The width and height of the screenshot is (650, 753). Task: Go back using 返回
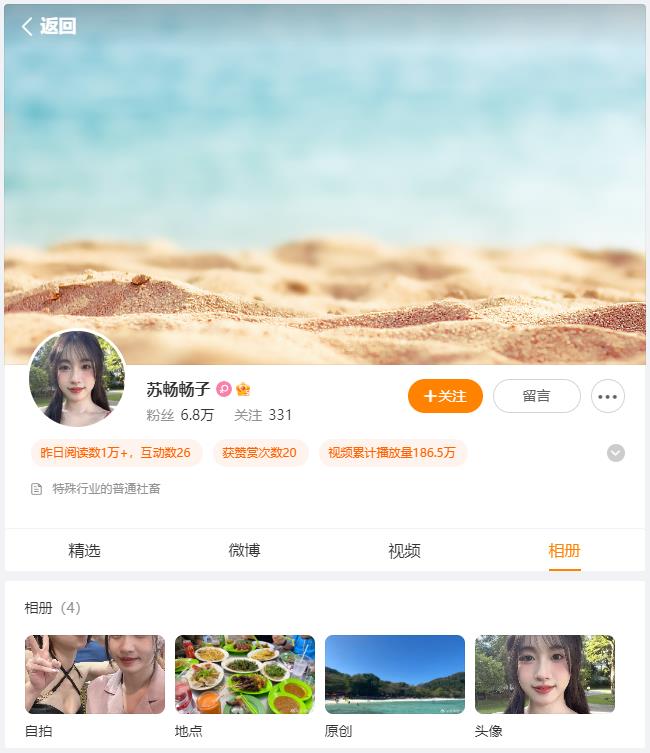pyautogui.click(x=48, y=26)
